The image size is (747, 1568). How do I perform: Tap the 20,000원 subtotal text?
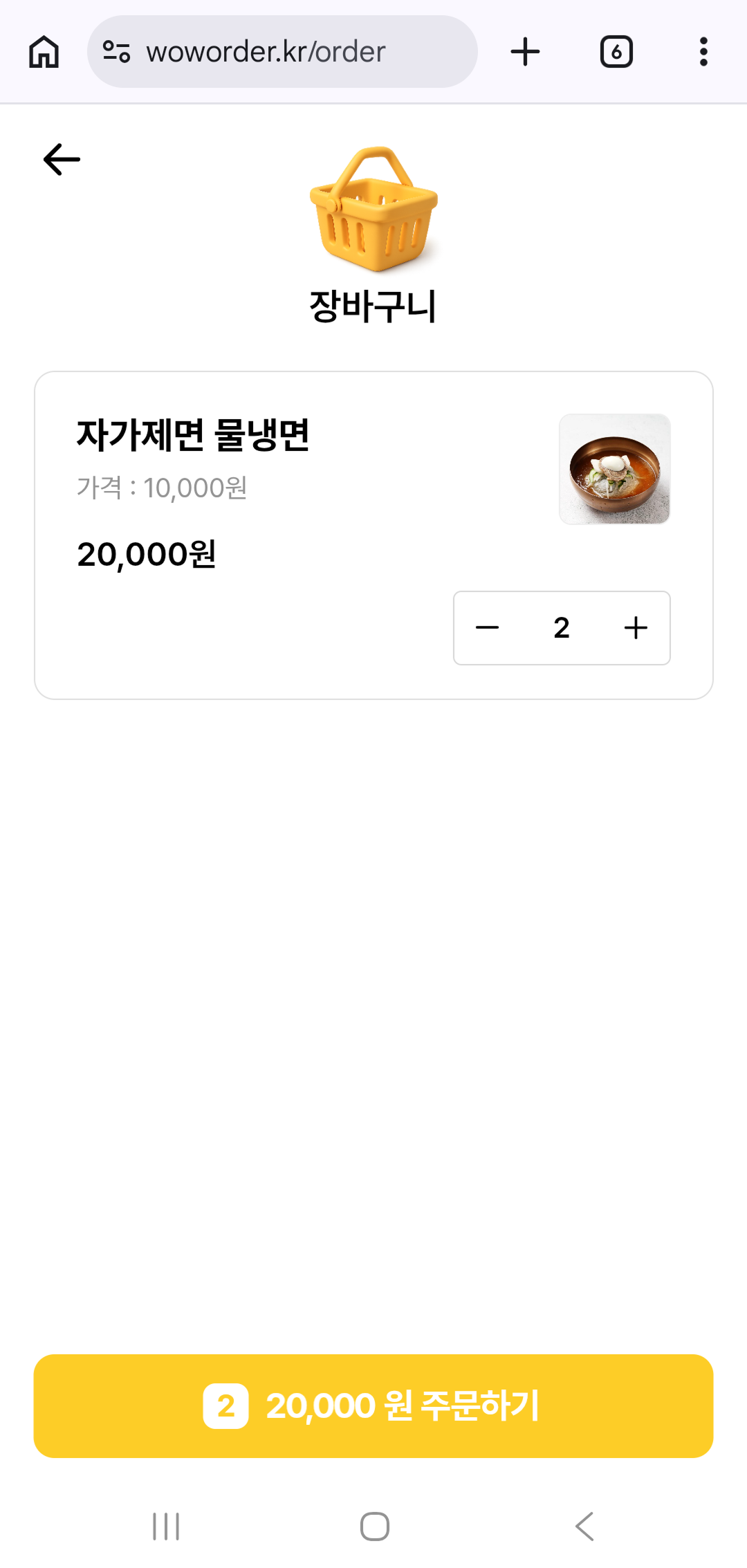(147, 553)
